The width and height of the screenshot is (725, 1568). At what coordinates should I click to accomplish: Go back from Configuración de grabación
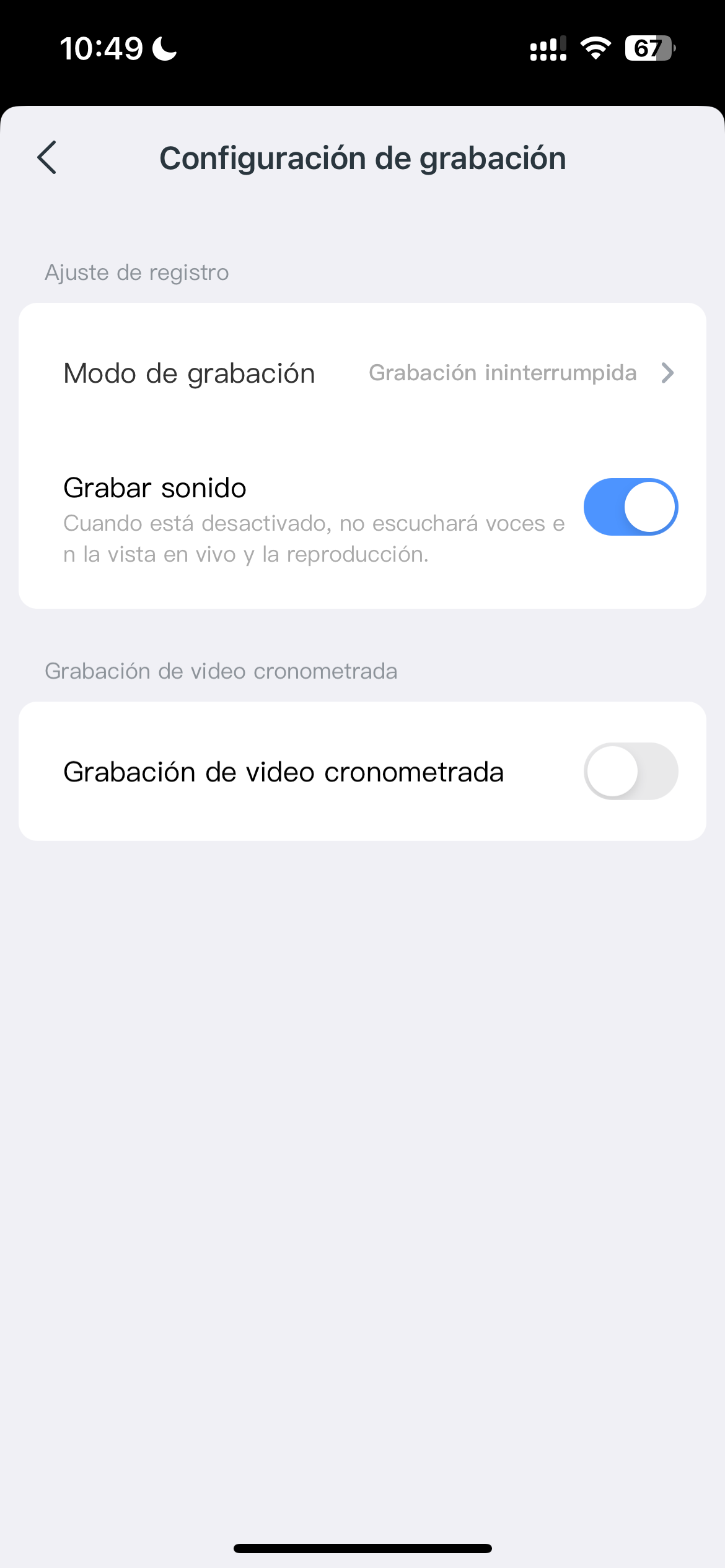[x=47, y=158]
